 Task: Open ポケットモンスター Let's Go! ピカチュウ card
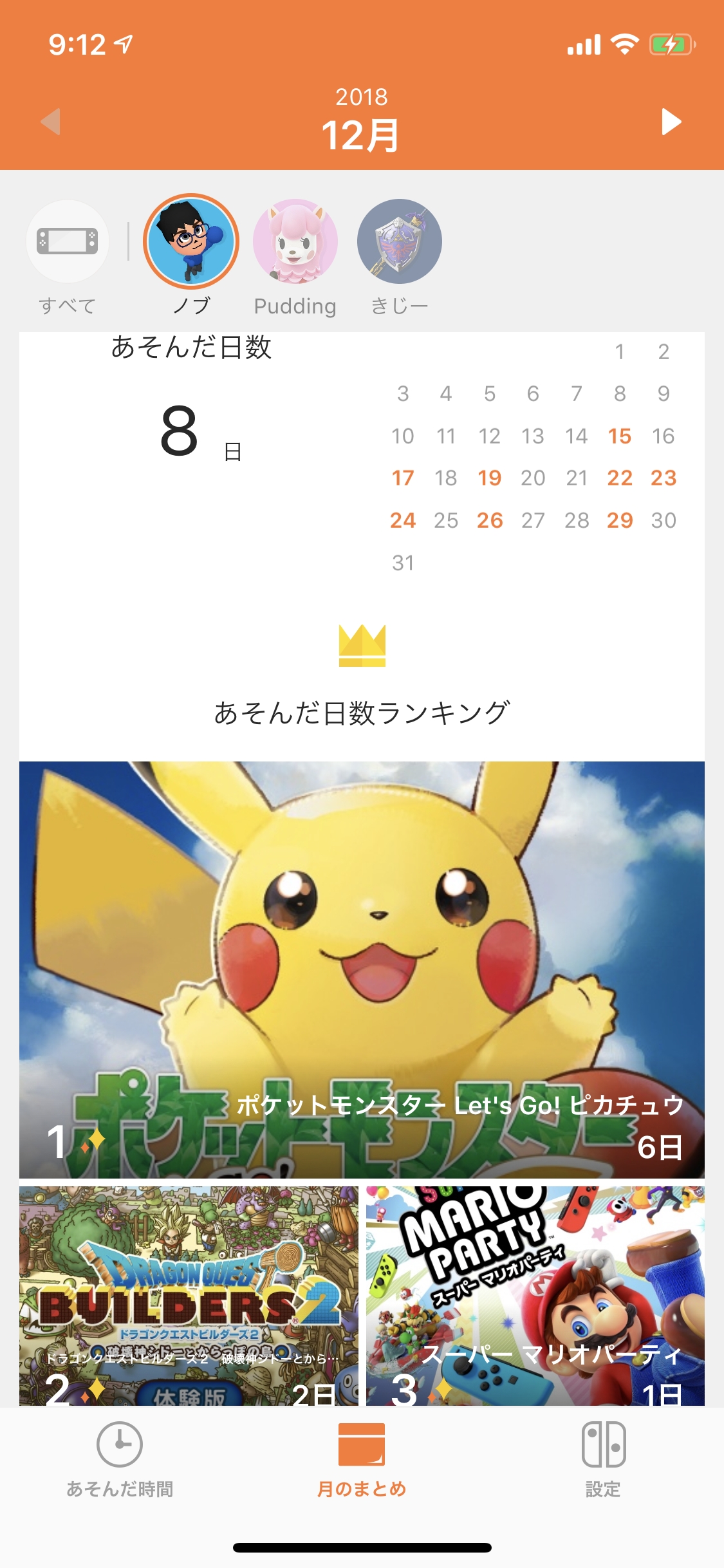(362, 969)
